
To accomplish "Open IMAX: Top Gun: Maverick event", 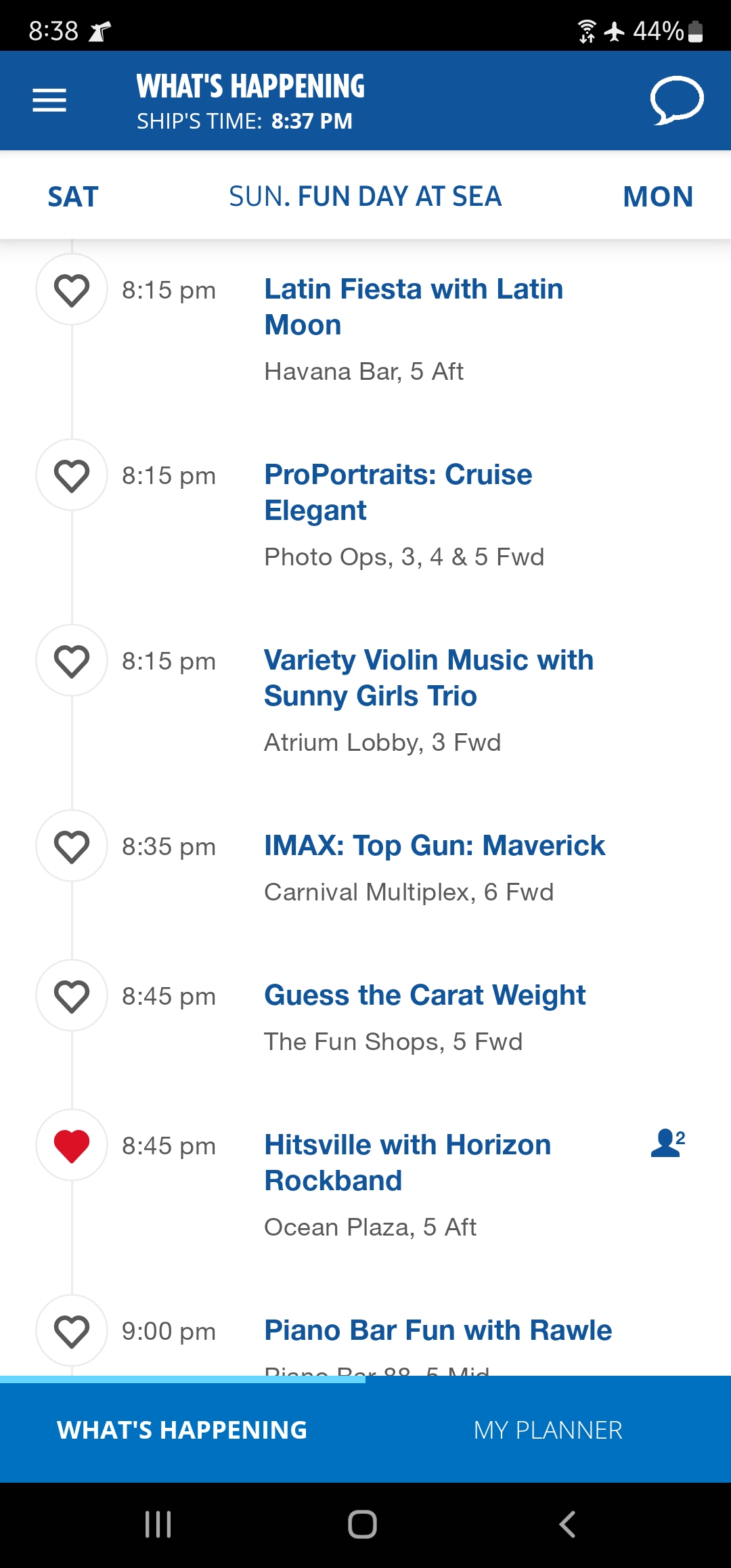I will click(x=435, y=846).
